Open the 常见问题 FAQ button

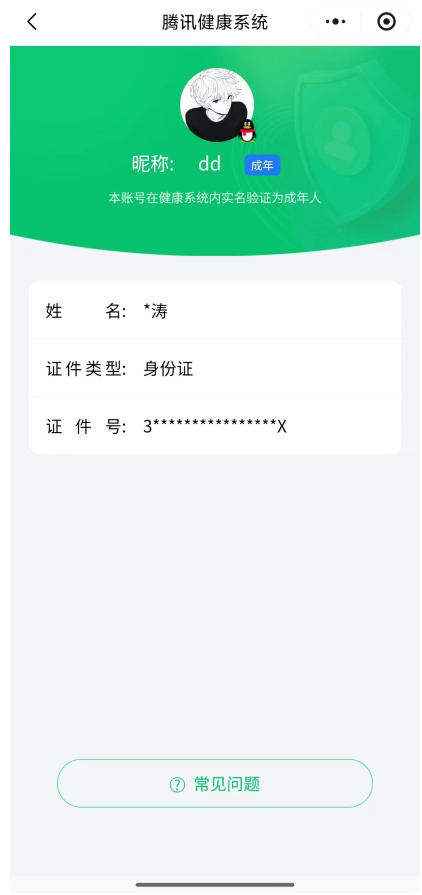[x=215, y=783]
